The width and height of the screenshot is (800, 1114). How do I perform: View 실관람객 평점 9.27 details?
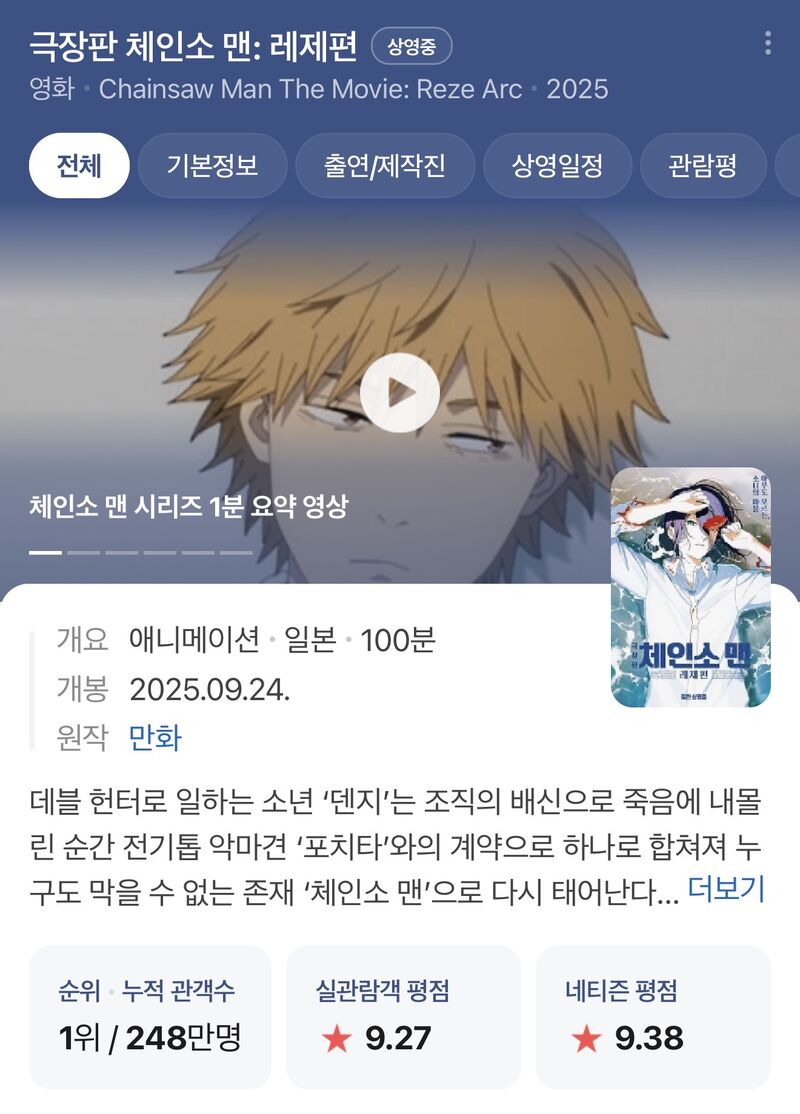[403, 1016]
